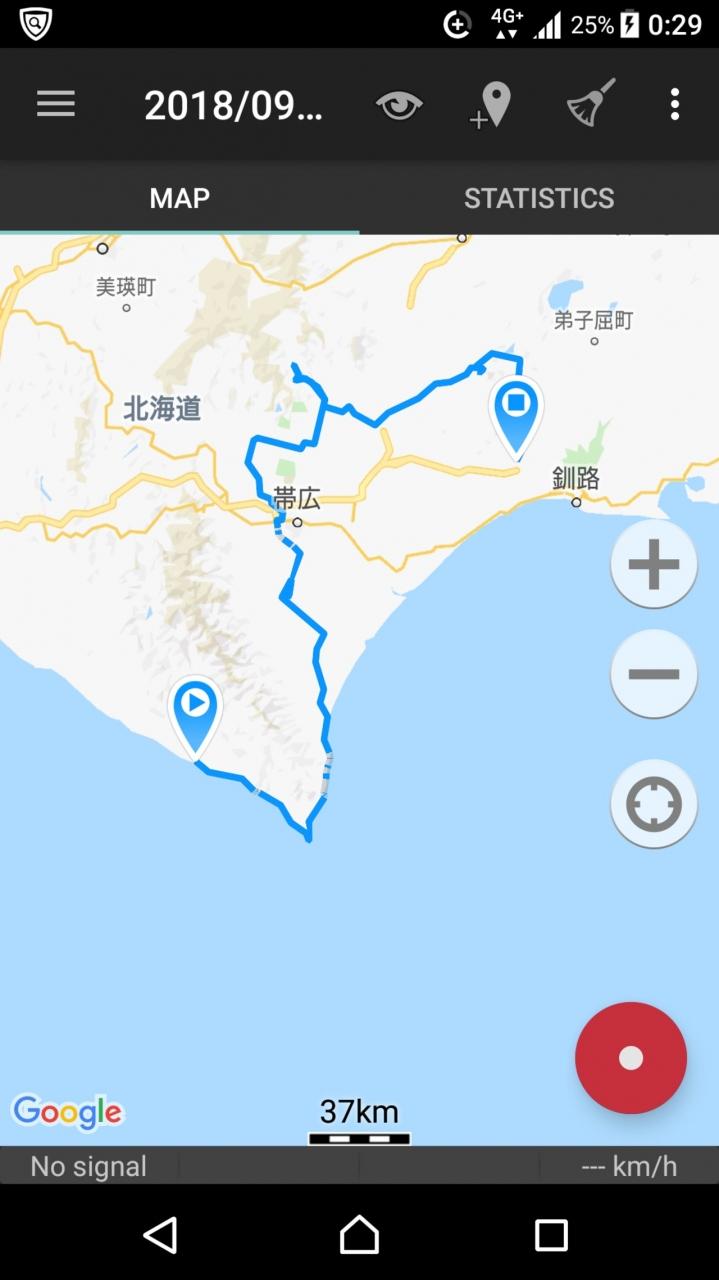Go back using system back button
The width and height of the screenshot is (719, 1280).
(161, 1235)
